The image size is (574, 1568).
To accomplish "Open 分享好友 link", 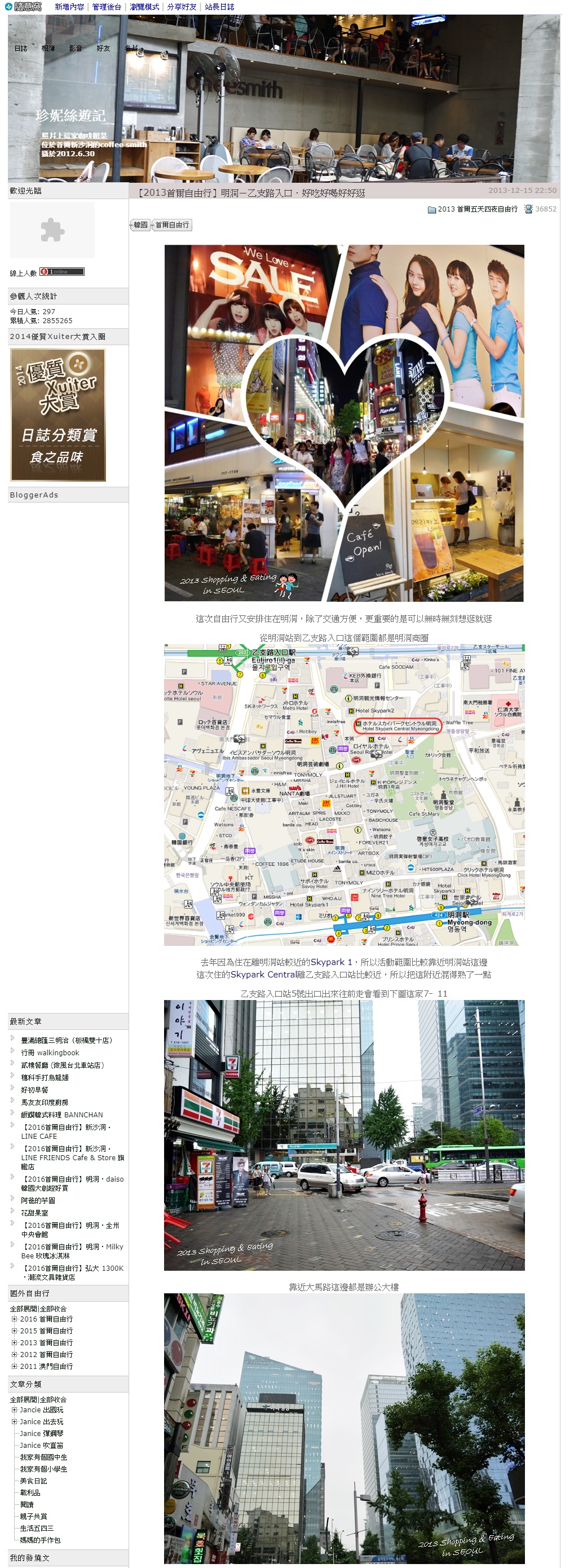I will tap(182, 7).
